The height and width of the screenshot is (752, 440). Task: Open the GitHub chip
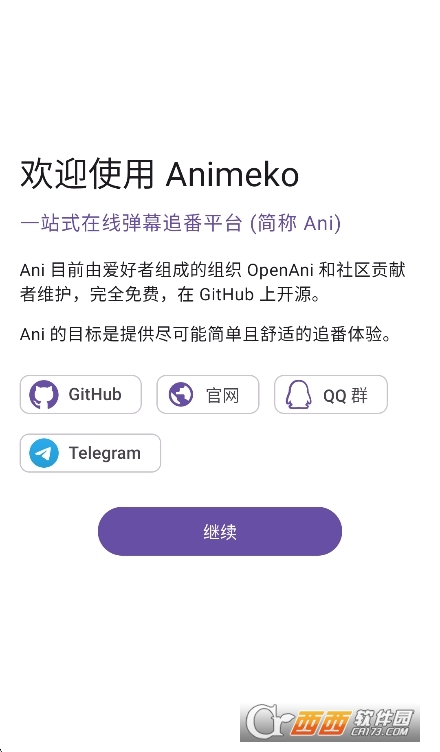(81, 394)
